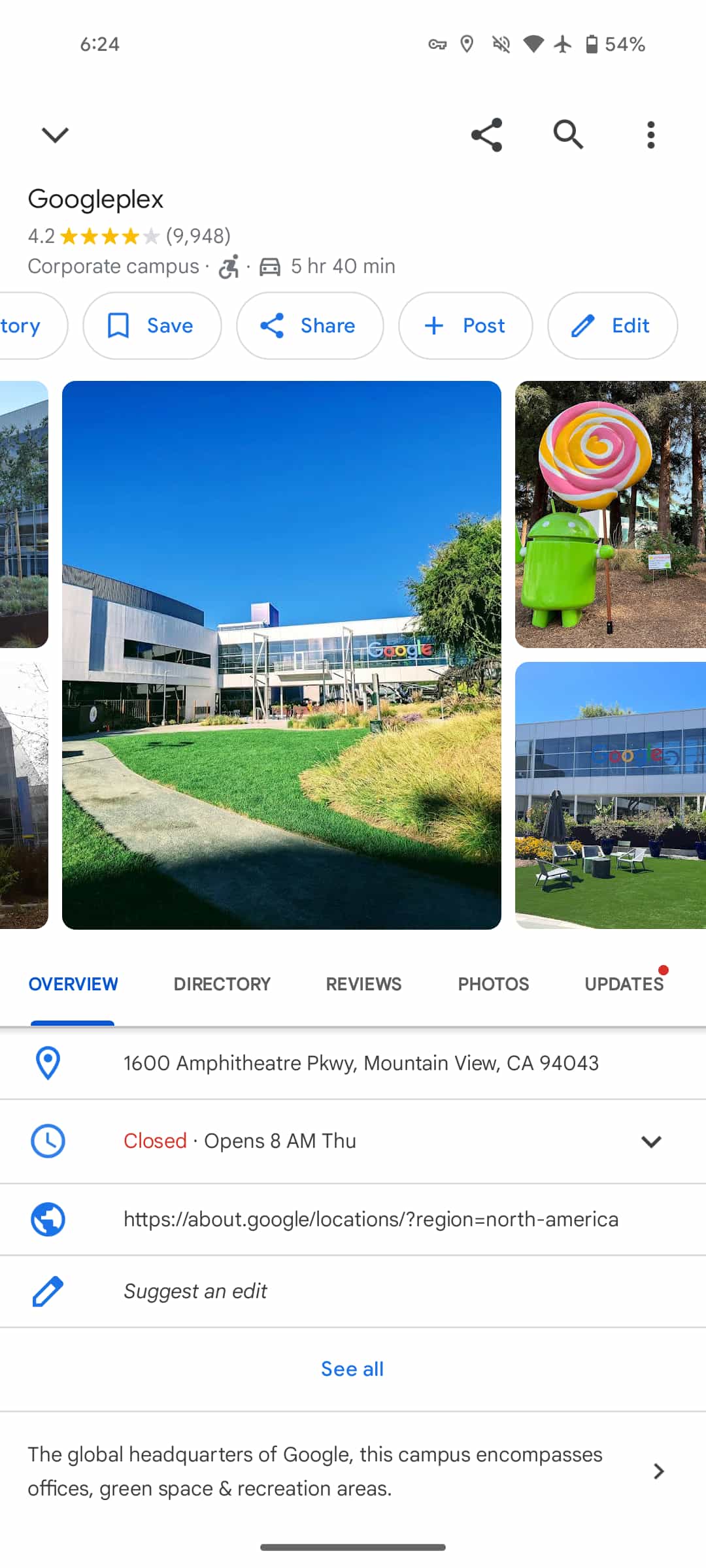Switch to the Photos tab

(x=493, y=984)
